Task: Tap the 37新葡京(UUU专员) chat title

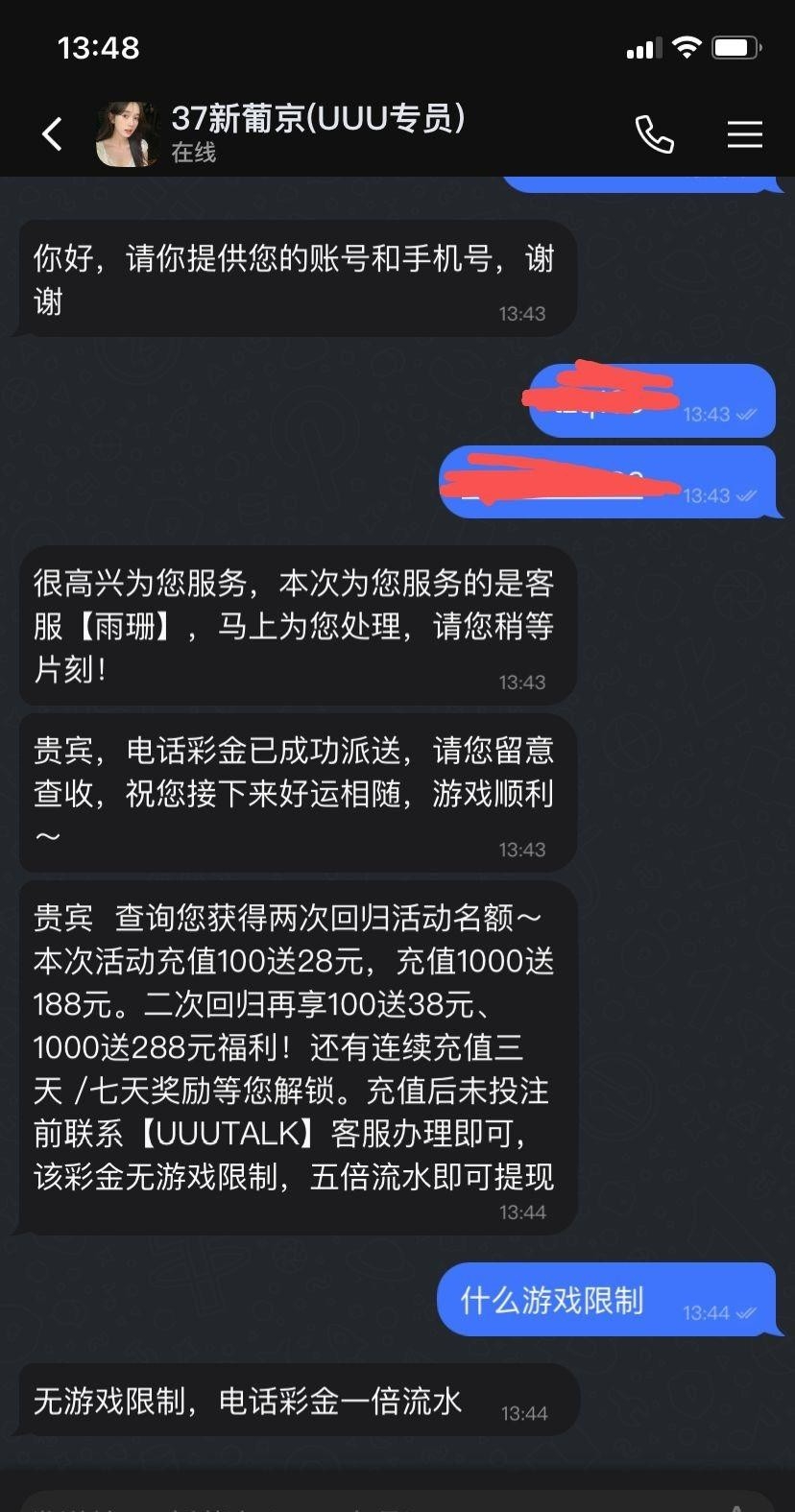Action: pos(318,119)
